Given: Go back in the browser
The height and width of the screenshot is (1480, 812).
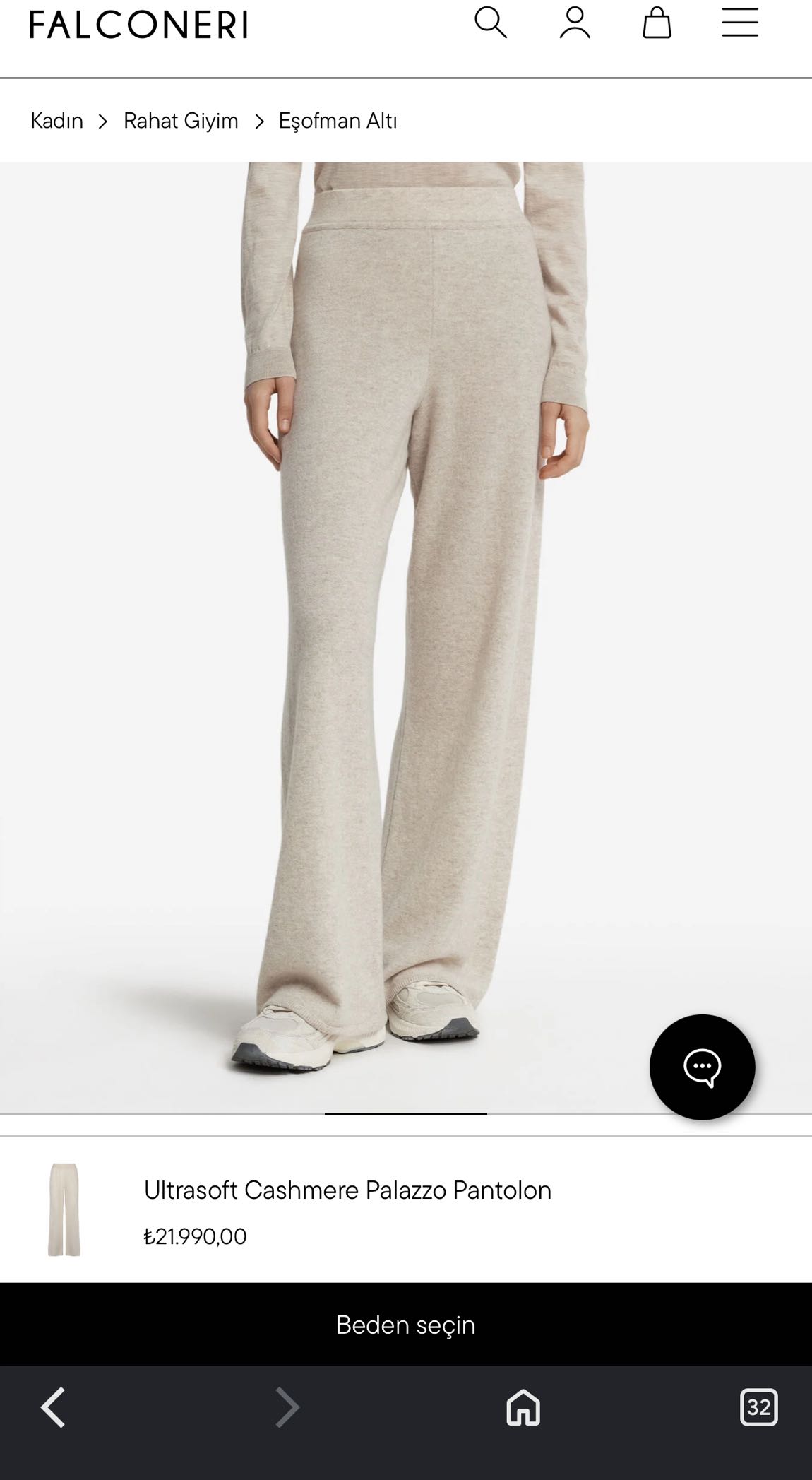Looking at the screenshot, I should 53,1407.
